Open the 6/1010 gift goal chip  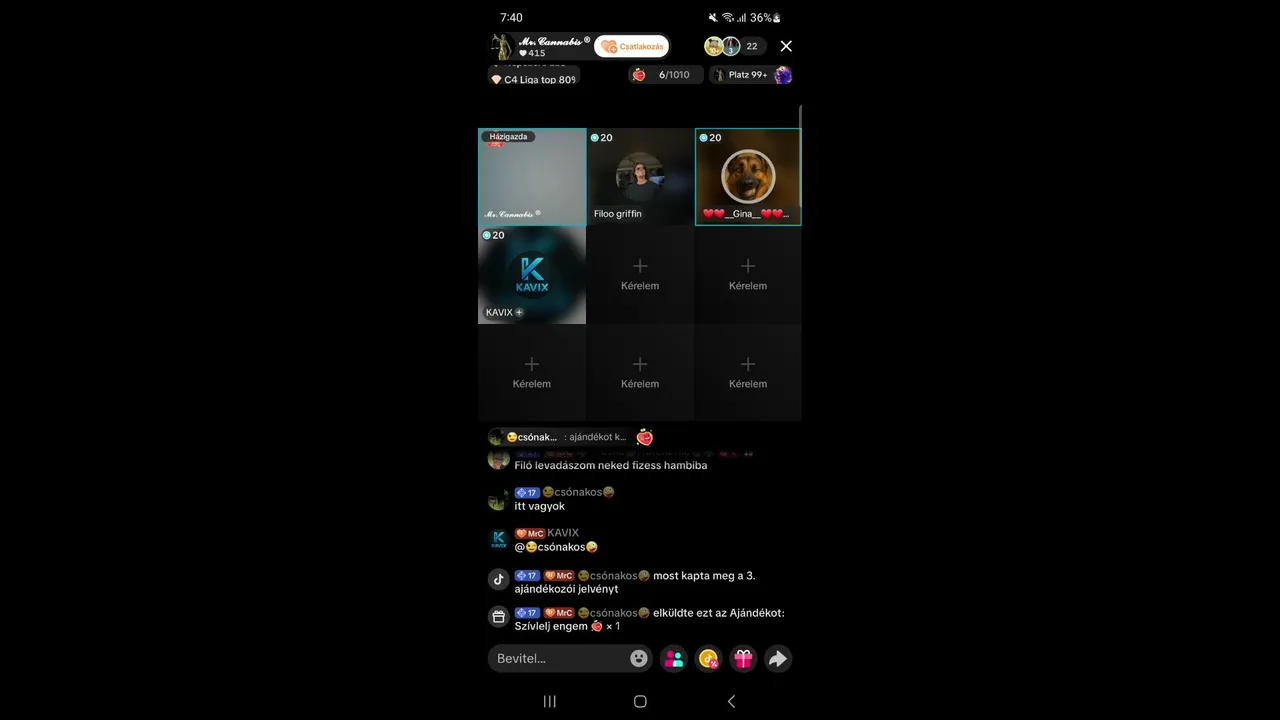click(665, 75)
